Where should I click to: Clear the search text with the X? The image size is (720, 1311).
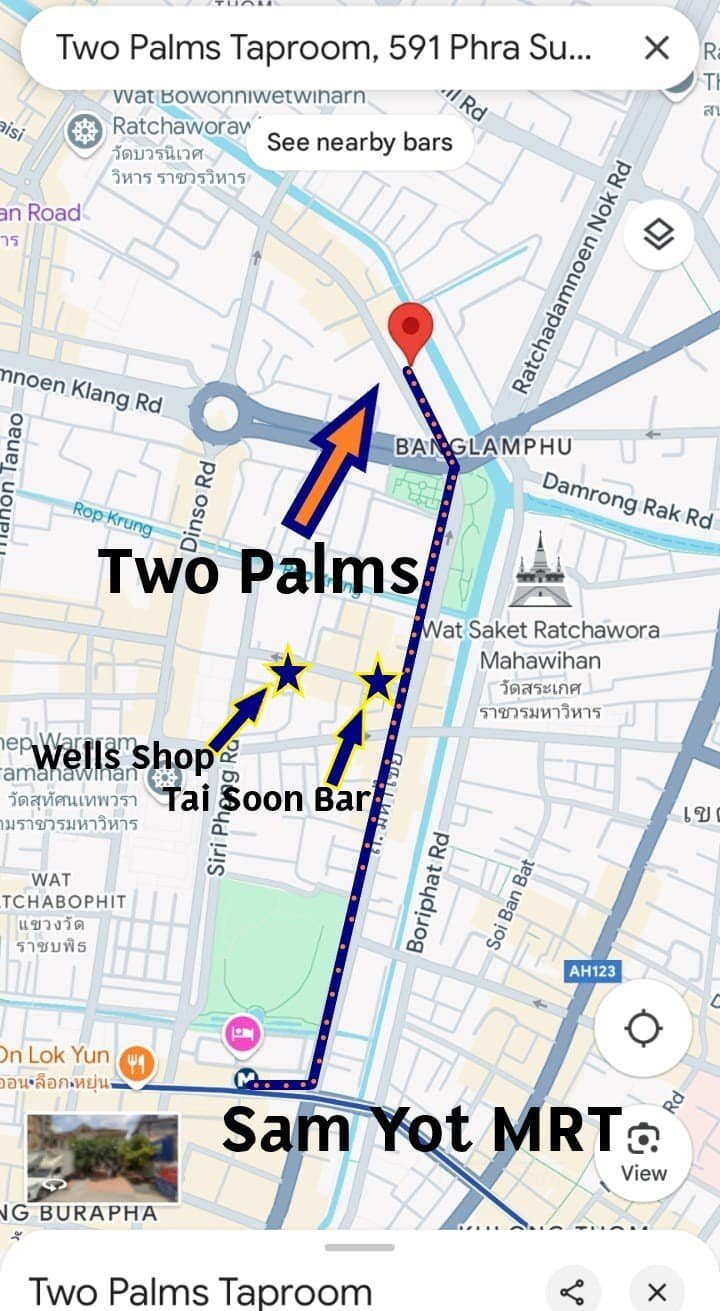click(x=656, y=47)
